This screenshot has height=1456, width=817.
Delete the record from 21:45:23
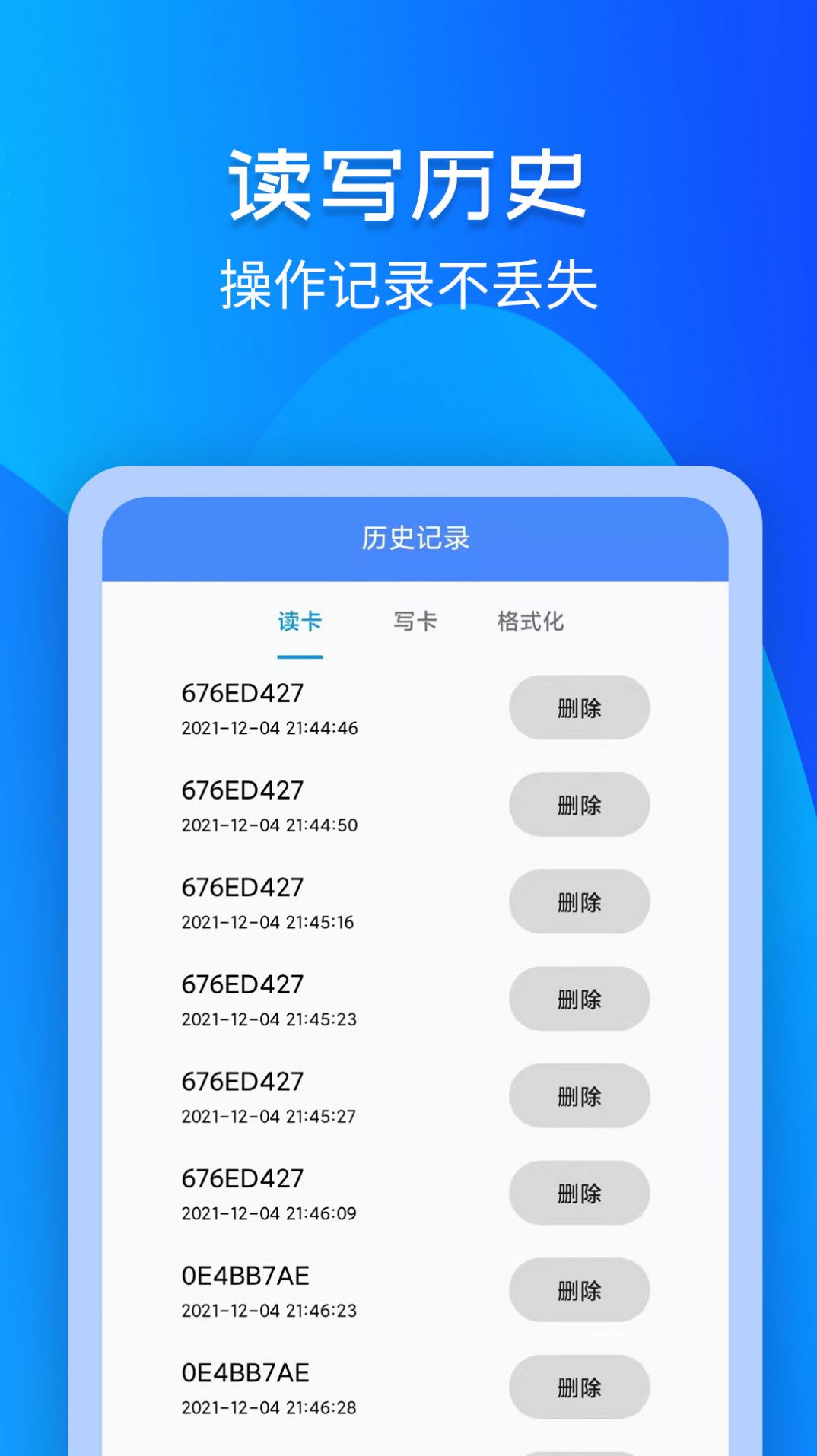pos(579,1000)
